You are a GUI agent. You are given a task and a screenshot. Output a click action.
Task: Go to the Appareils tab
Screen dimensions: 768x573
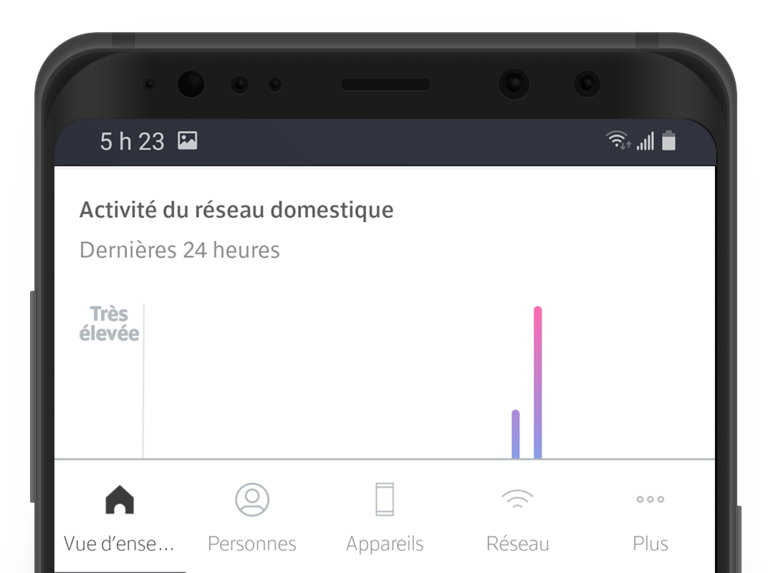pyautogui.click(x=385, y=516)
